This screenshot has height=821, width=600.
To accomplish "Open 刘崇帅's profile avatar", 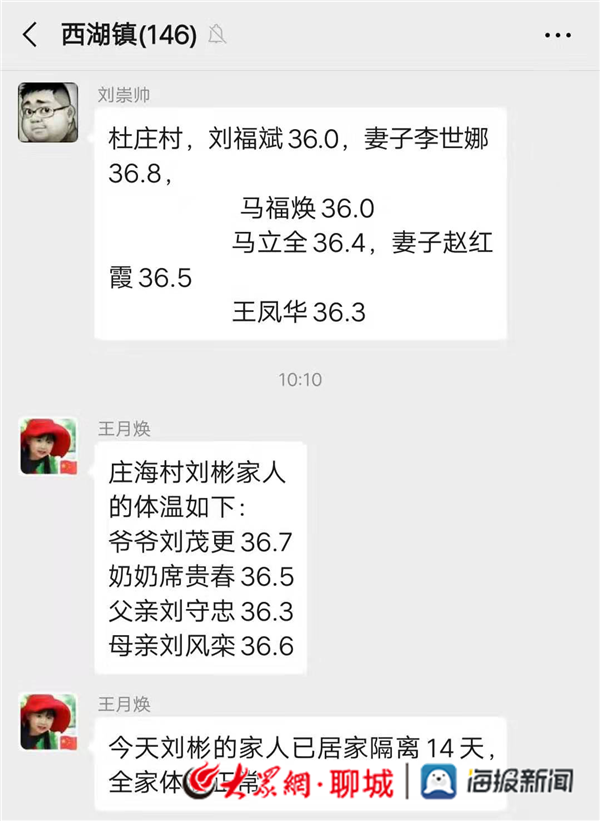I will [47, 112].
